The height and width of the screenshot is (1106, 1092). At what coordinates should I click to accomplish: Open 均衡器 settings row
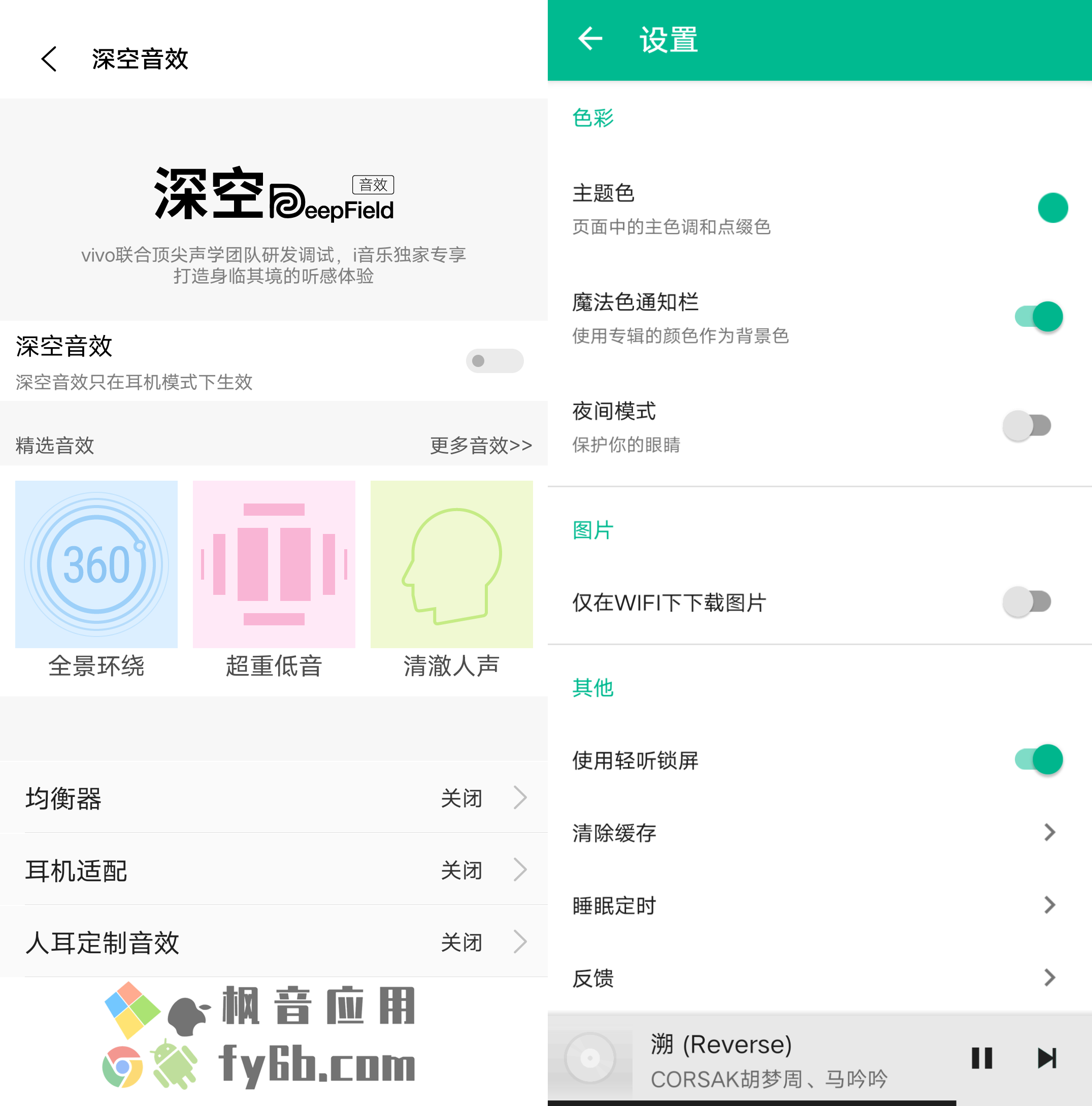point(274,797)
